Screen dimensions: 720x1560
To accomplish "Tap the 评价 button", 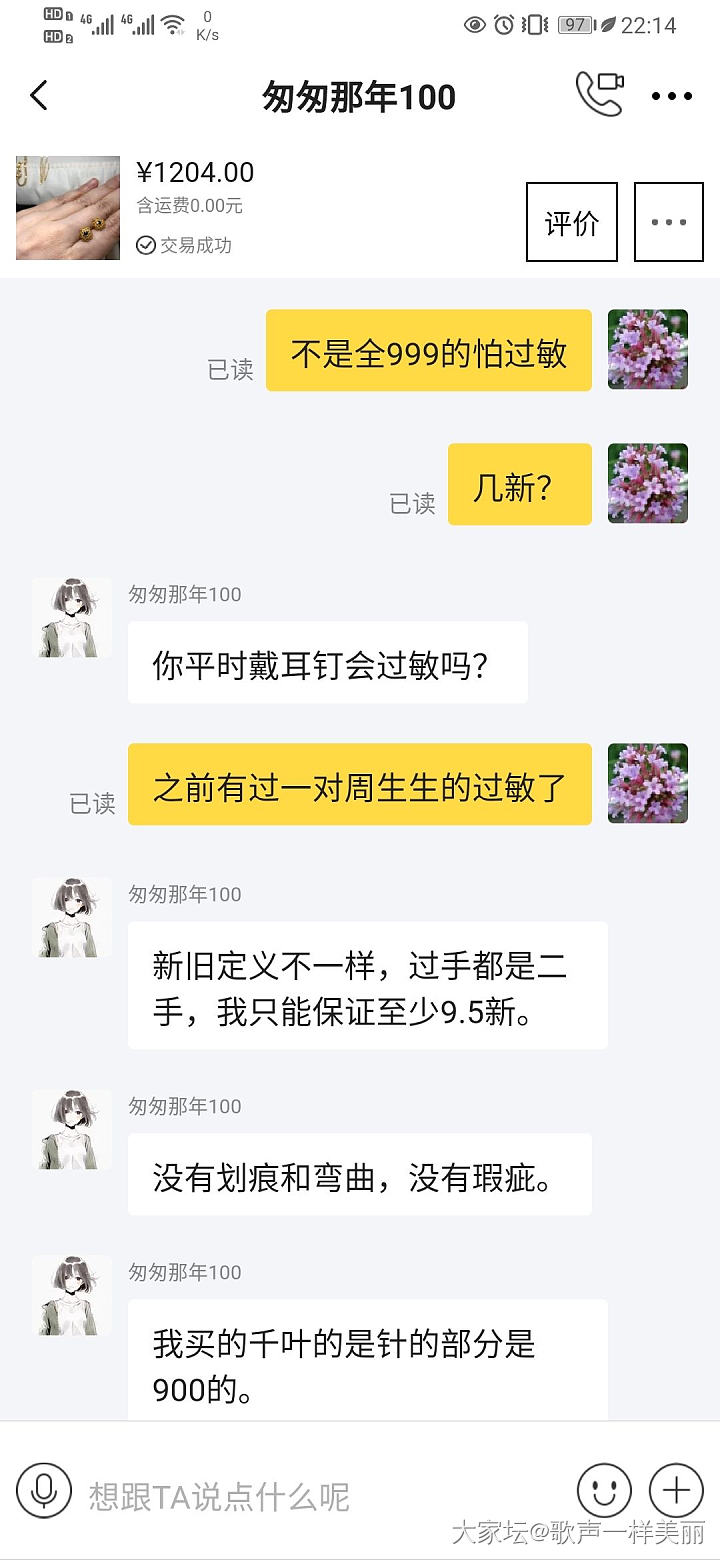I will click(x=571, y=222).
